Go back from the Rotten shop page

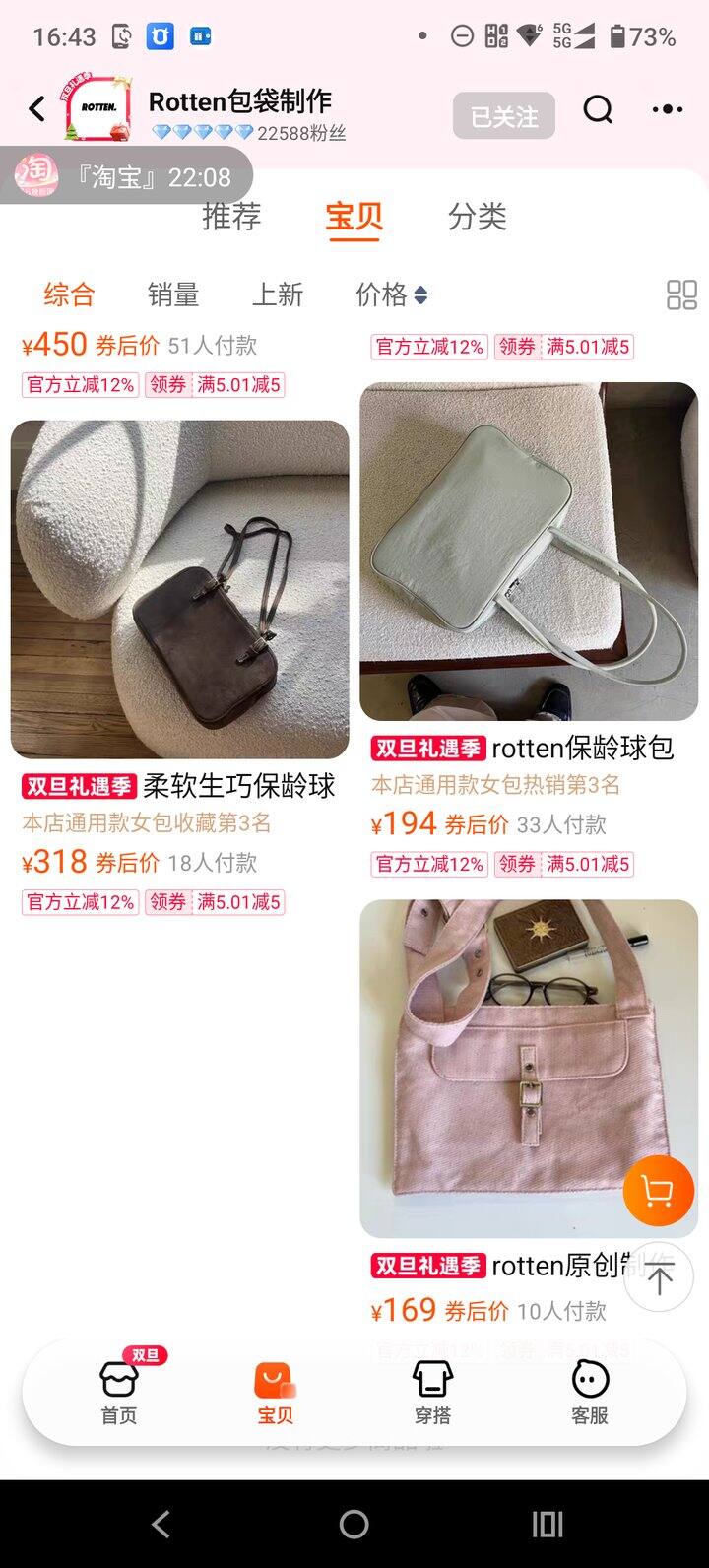click(x=37, y=108)
